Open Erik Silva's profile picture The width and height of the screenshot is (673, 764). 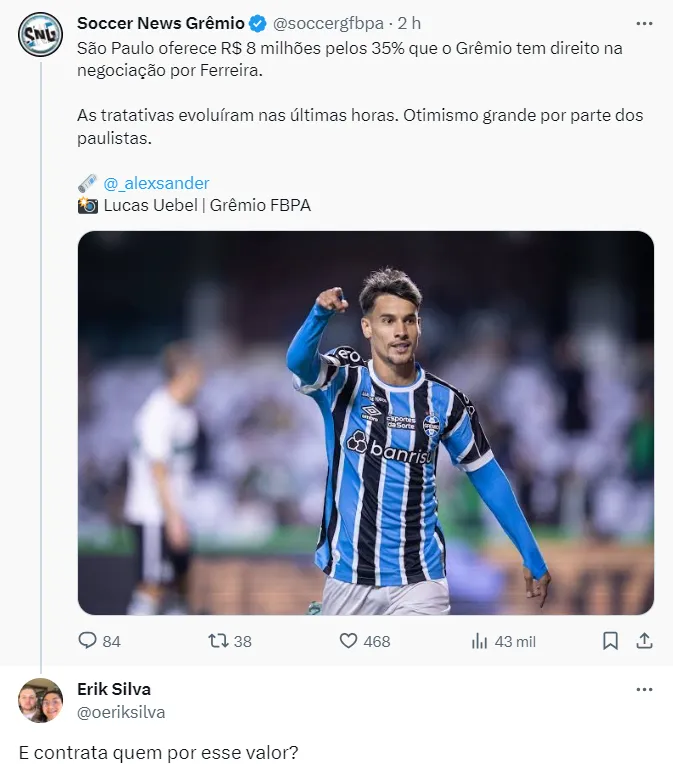click(x=40, y=700)
